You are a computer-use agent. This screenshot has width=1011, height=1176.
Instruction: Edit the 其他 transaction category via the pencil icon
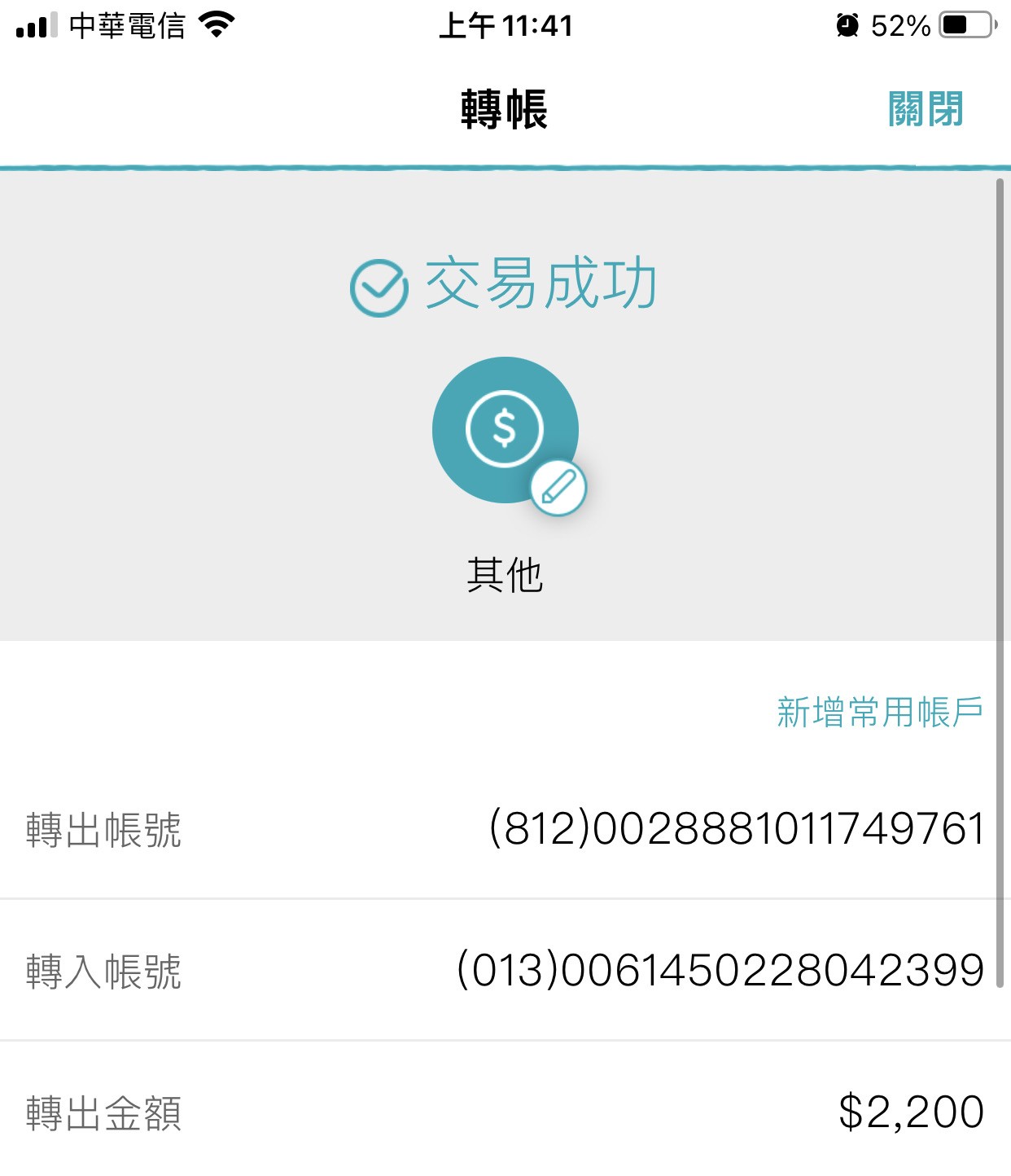(558, 488)
